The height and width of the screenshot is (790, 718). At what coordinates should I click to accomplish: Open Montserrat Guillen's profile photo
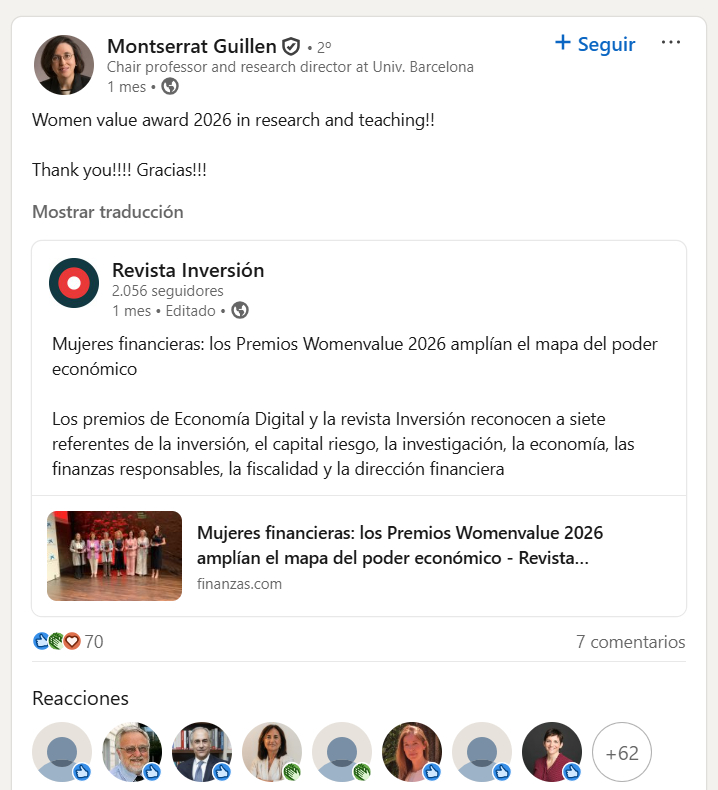pyautogui.click(x=64, y=65)
